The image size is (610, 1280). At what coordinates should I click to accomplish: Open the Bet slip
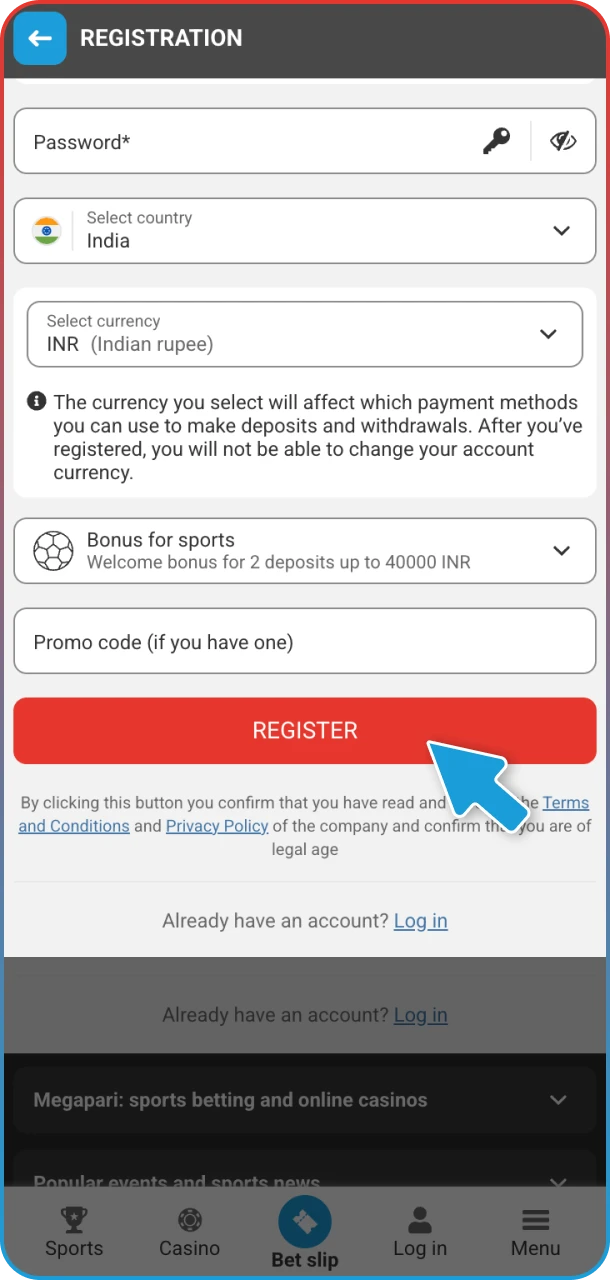coord(305,1233)
